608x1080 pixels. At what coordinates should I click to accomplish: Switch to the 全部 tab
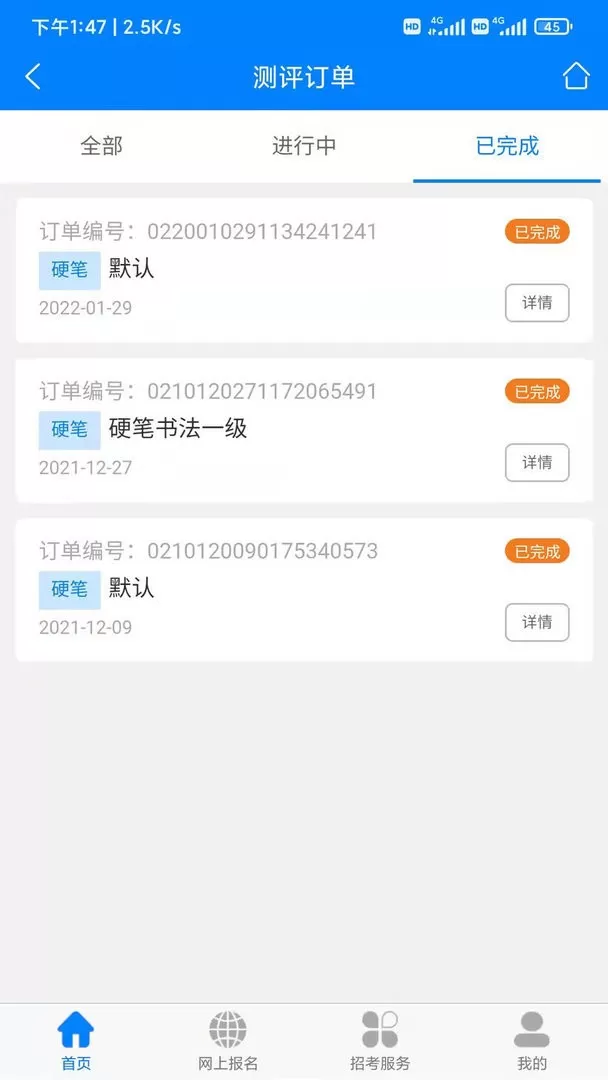(102, 146)
